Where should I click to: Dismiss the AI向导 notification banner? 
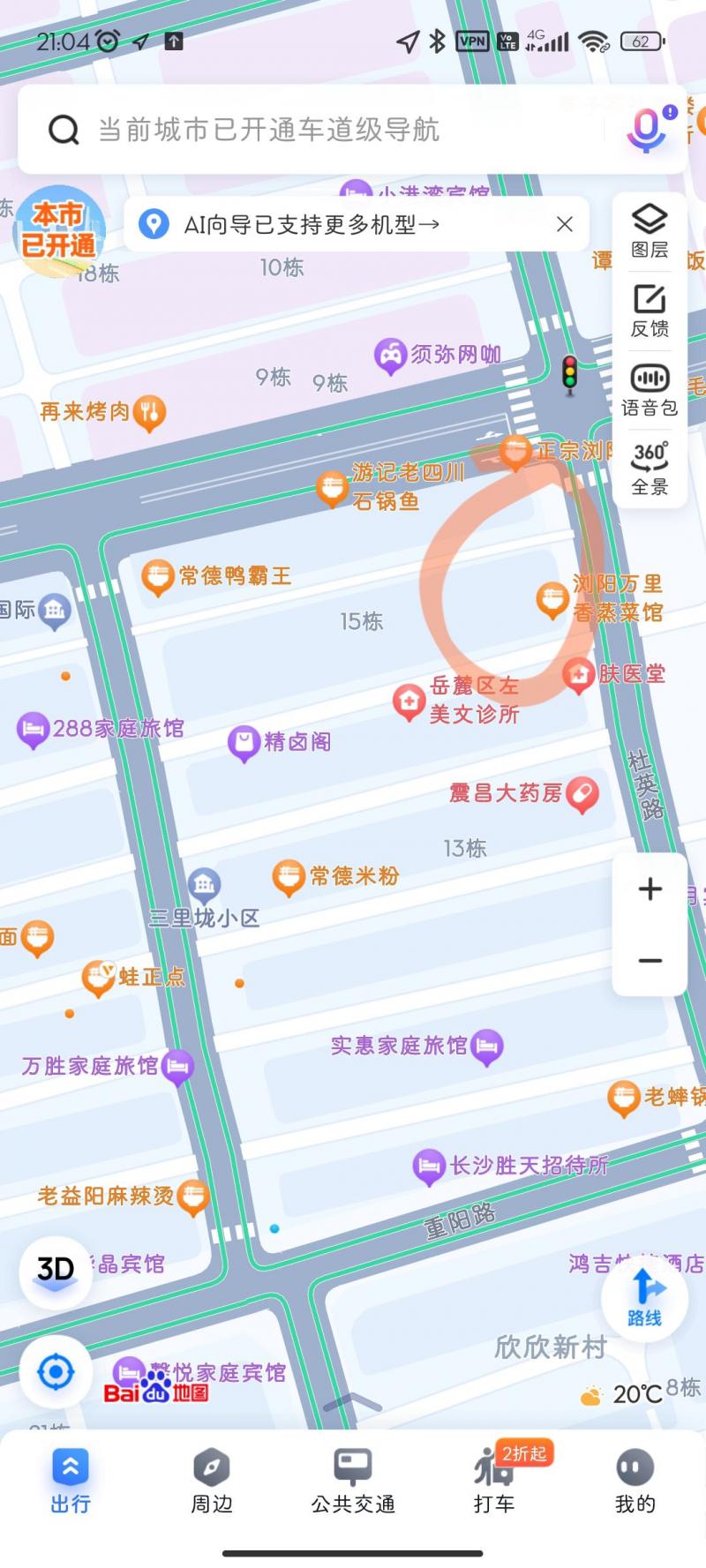(x=564, y=224)
